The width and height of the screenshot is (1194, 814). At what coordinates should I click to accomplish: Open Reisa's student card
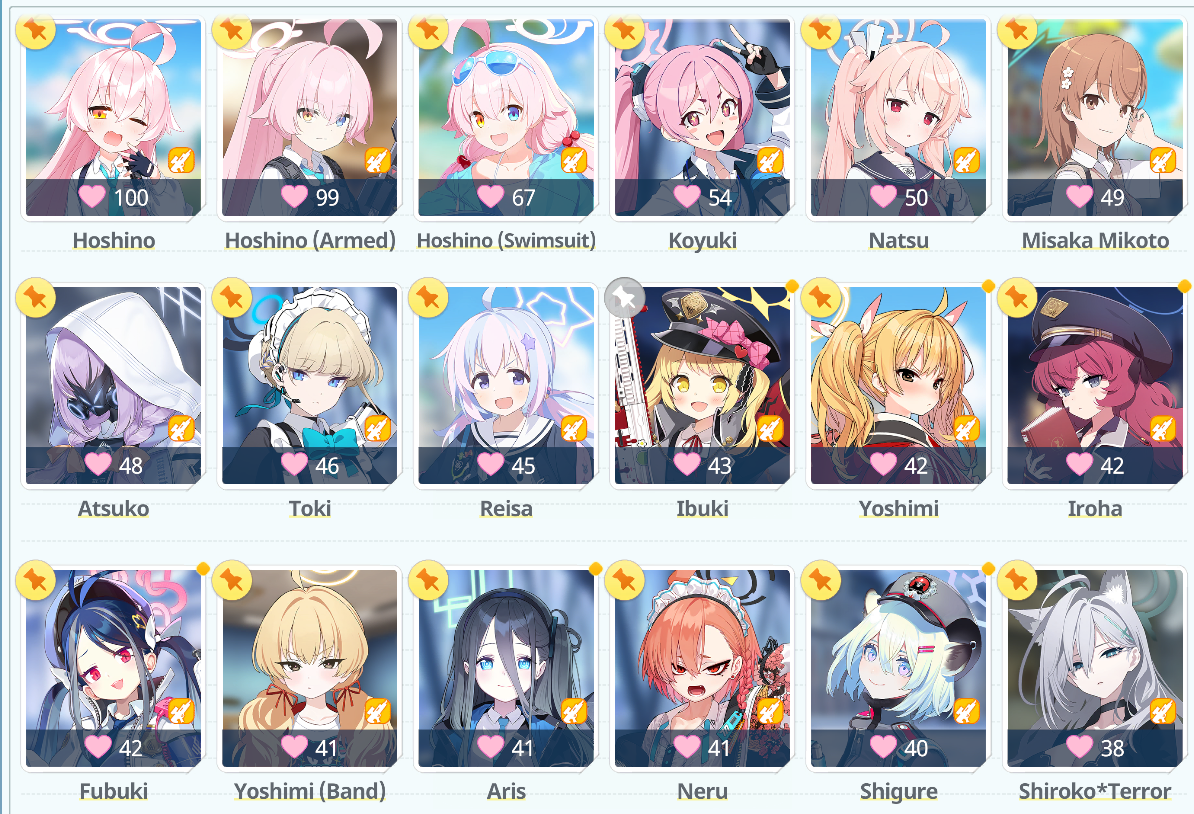[x=506, y=385]
